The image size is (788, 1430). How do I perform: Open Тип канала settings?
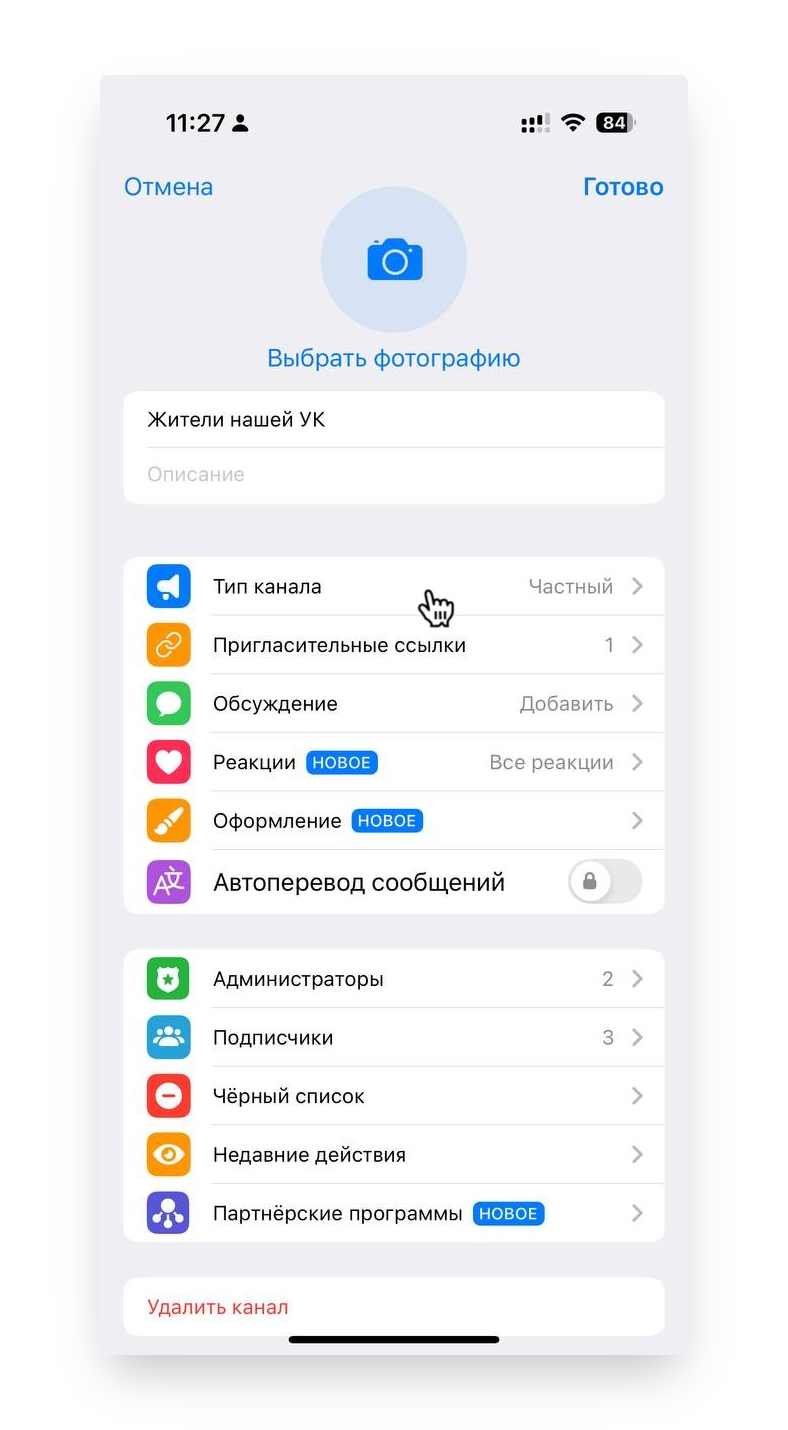pos(393,587)
